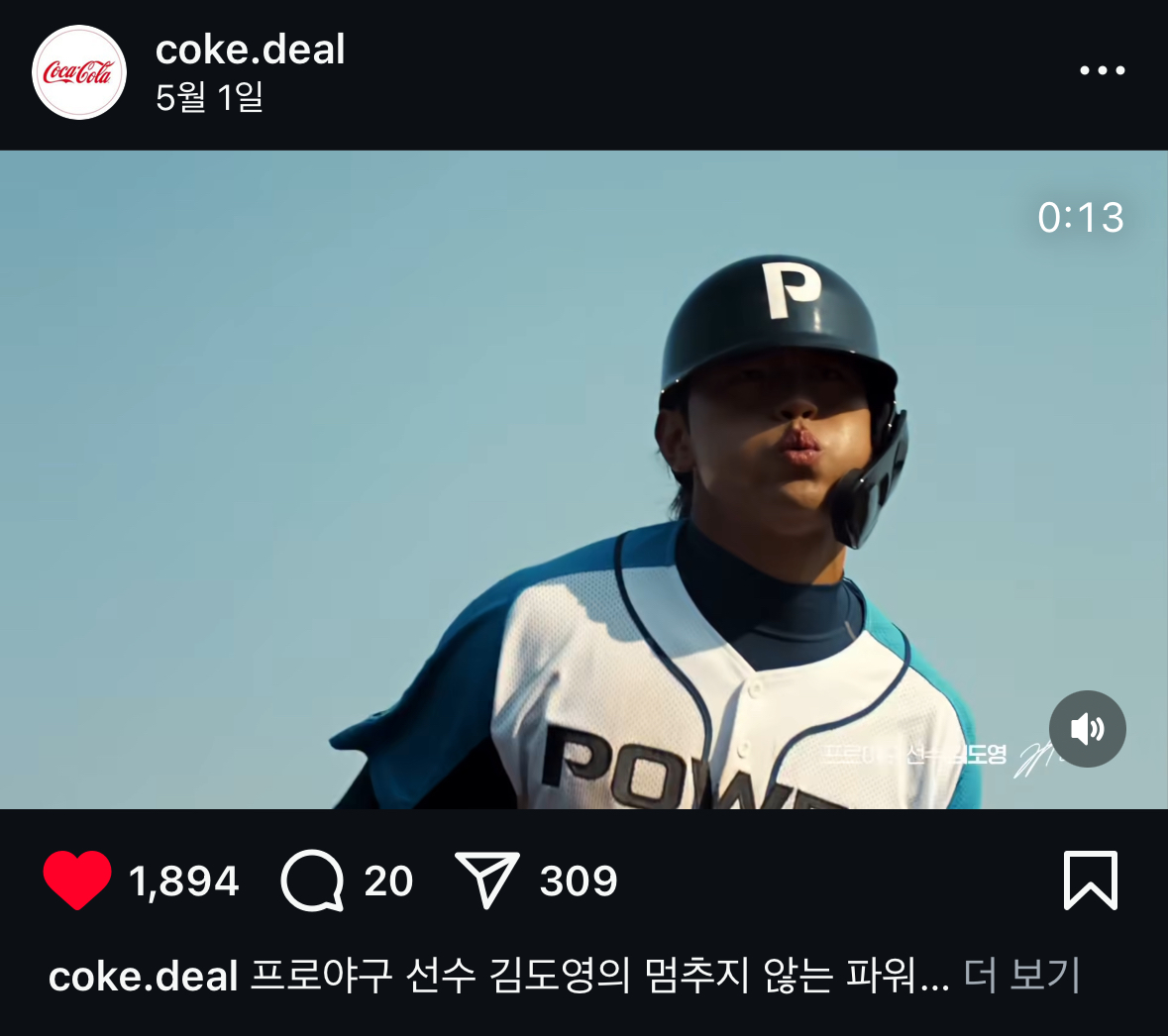This screenshot has height=1036, width=1168.
Task: Unlike the post with the red heart
Action: [x=77, y=880]
